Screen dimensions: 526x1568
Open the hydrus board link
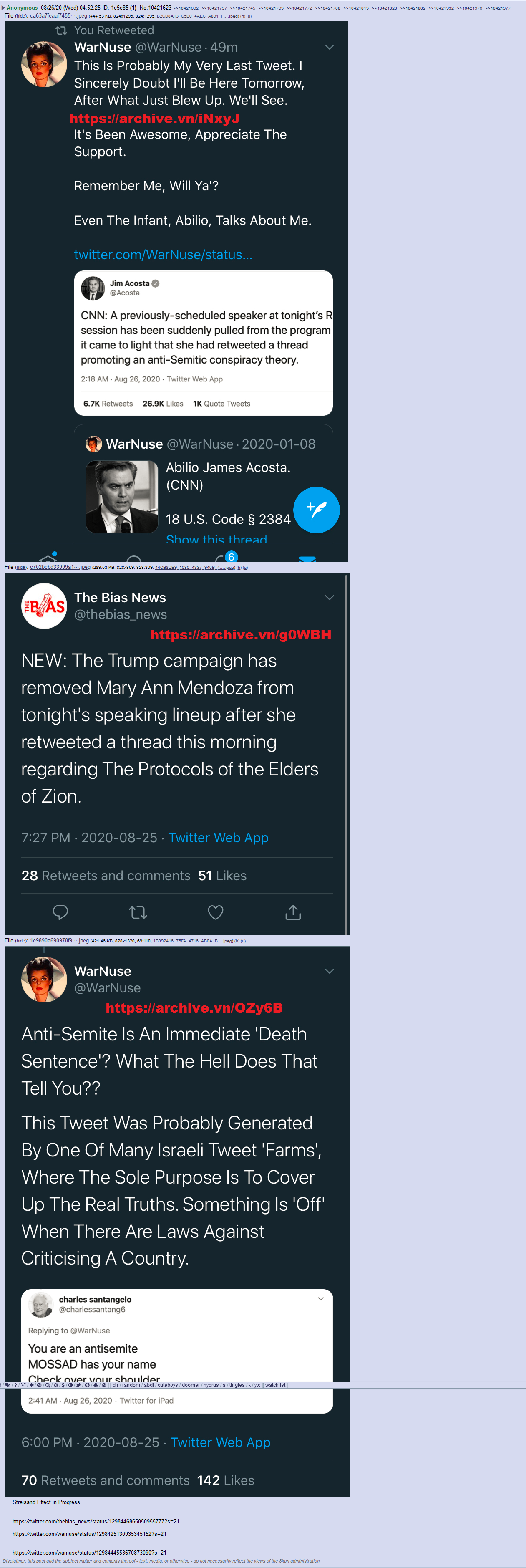click(211, 1385)
